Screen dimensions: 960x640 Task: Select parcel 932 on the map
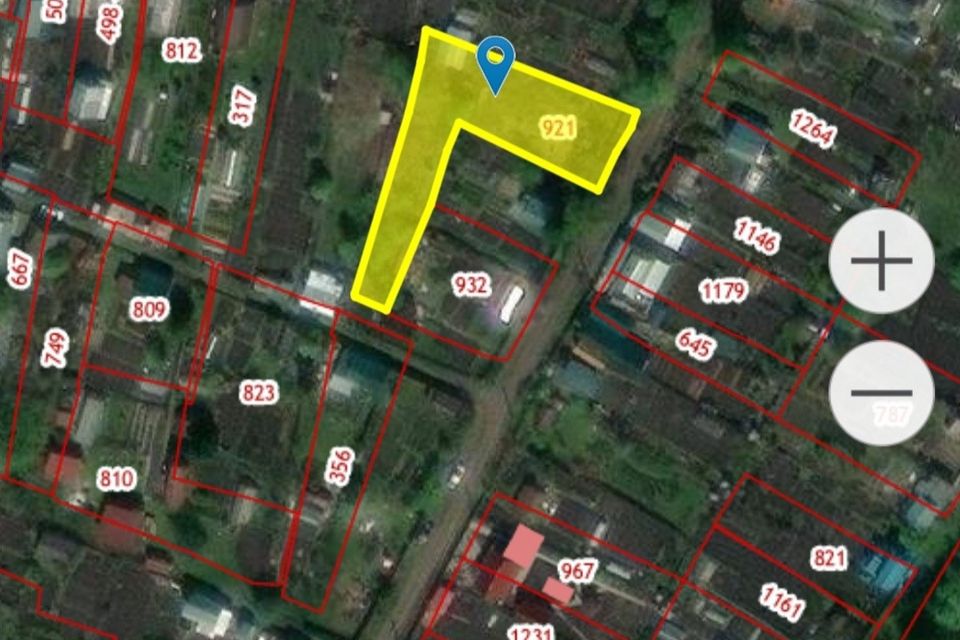tap(471, 286)
